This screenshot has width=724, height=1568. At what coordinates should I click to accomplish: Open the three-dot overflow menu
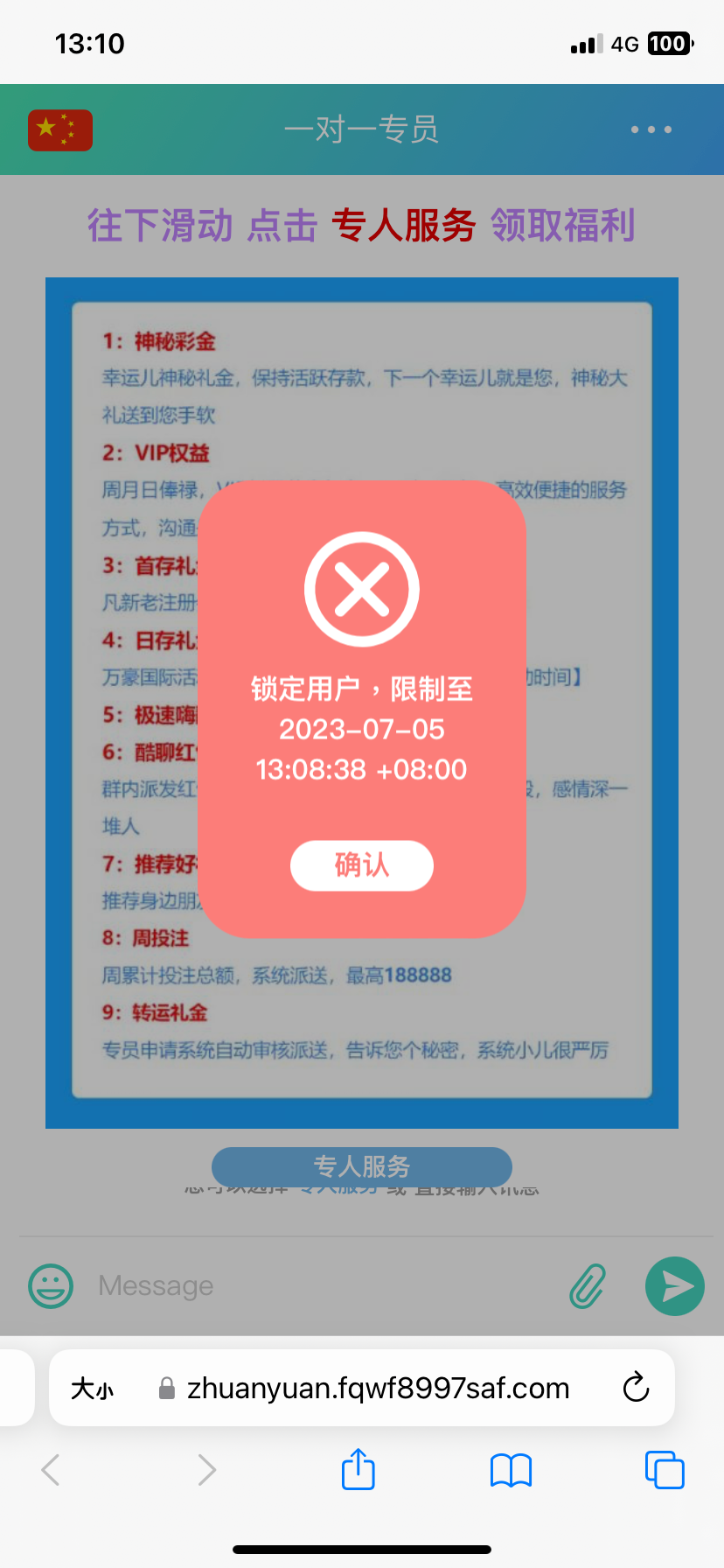[x=651, y=129]
